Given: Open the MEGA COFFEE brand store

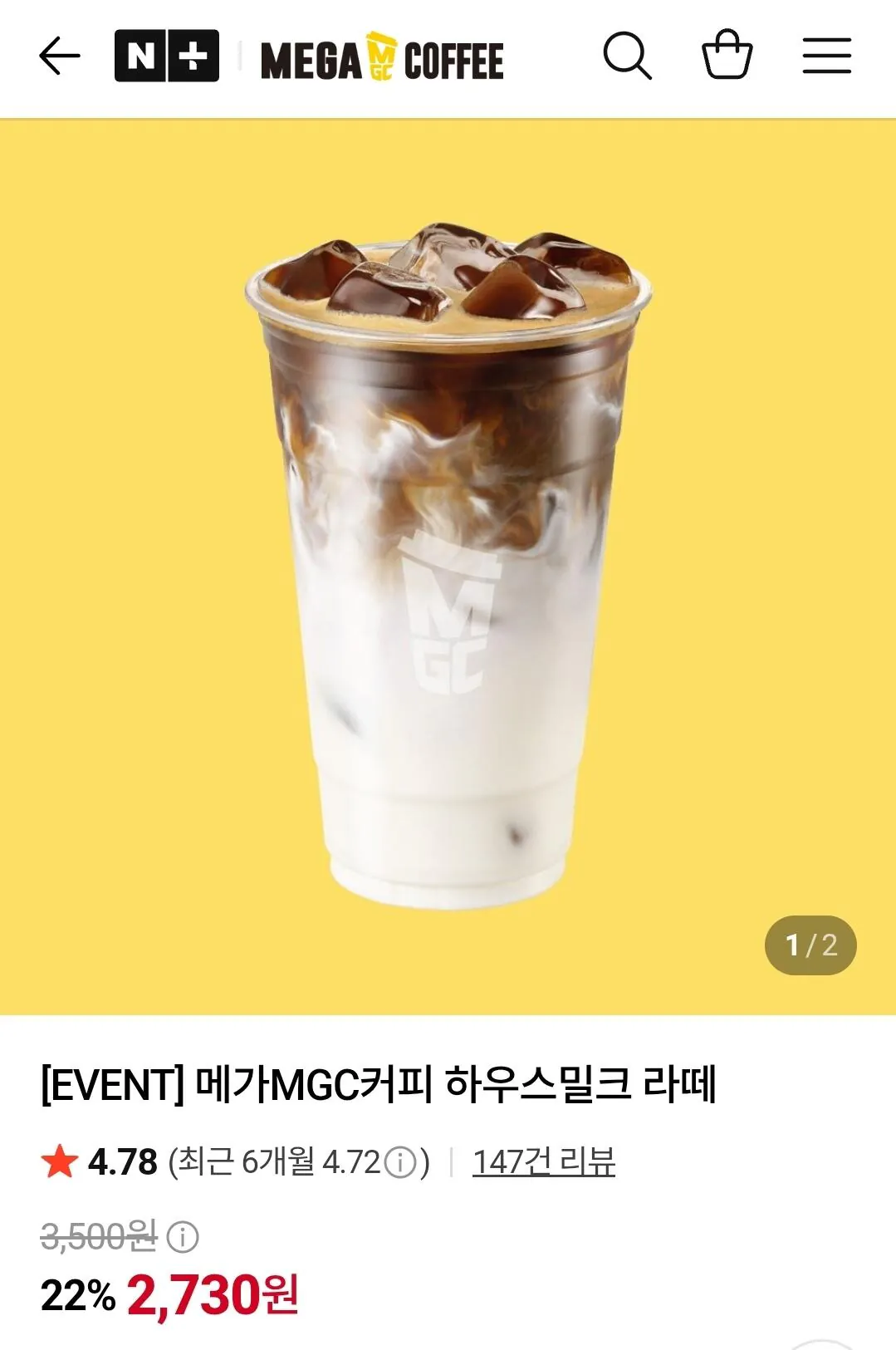Looking at the screenshot, I should [x=382, y=57].
